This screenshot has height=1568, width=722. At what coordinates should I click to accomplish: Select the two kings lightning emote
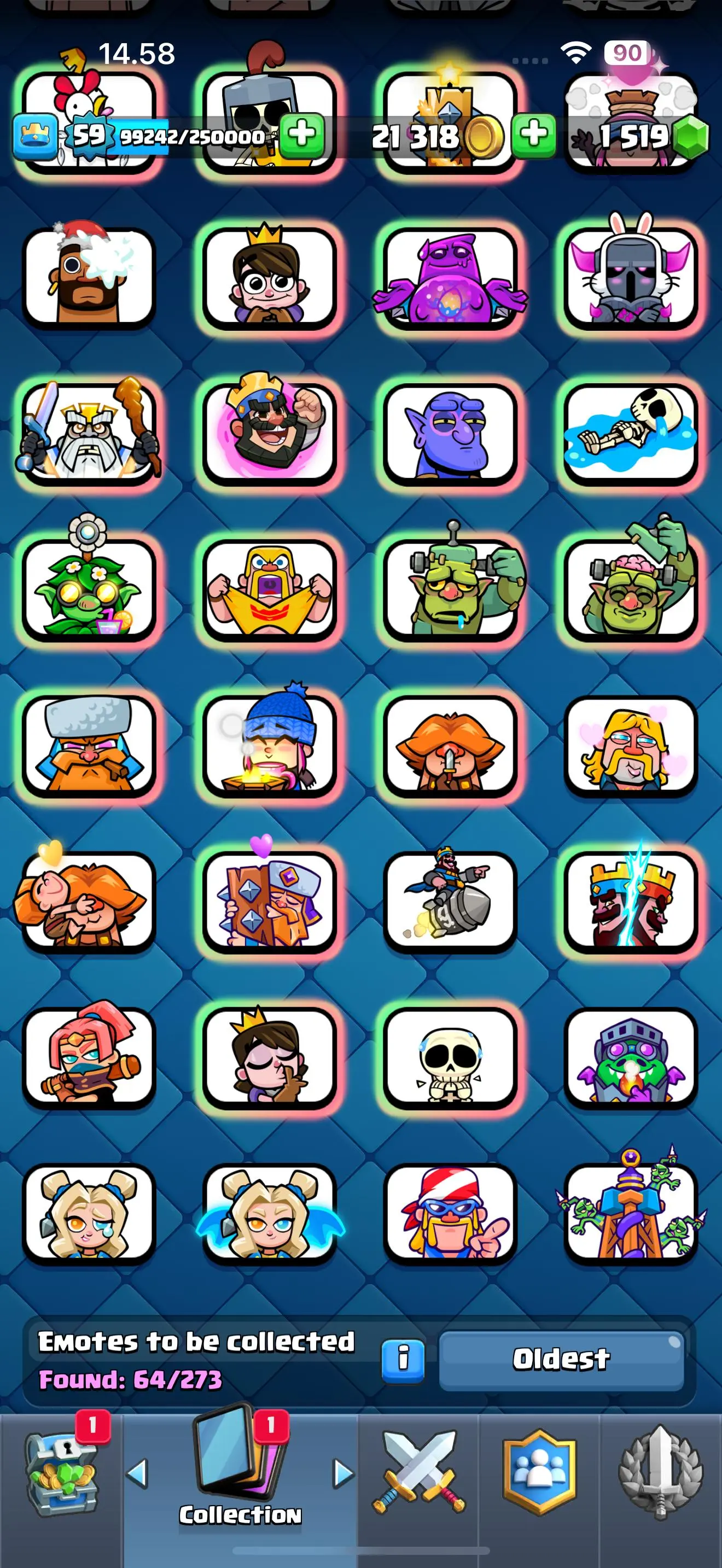pyautogui.click(x=630, y=901)
